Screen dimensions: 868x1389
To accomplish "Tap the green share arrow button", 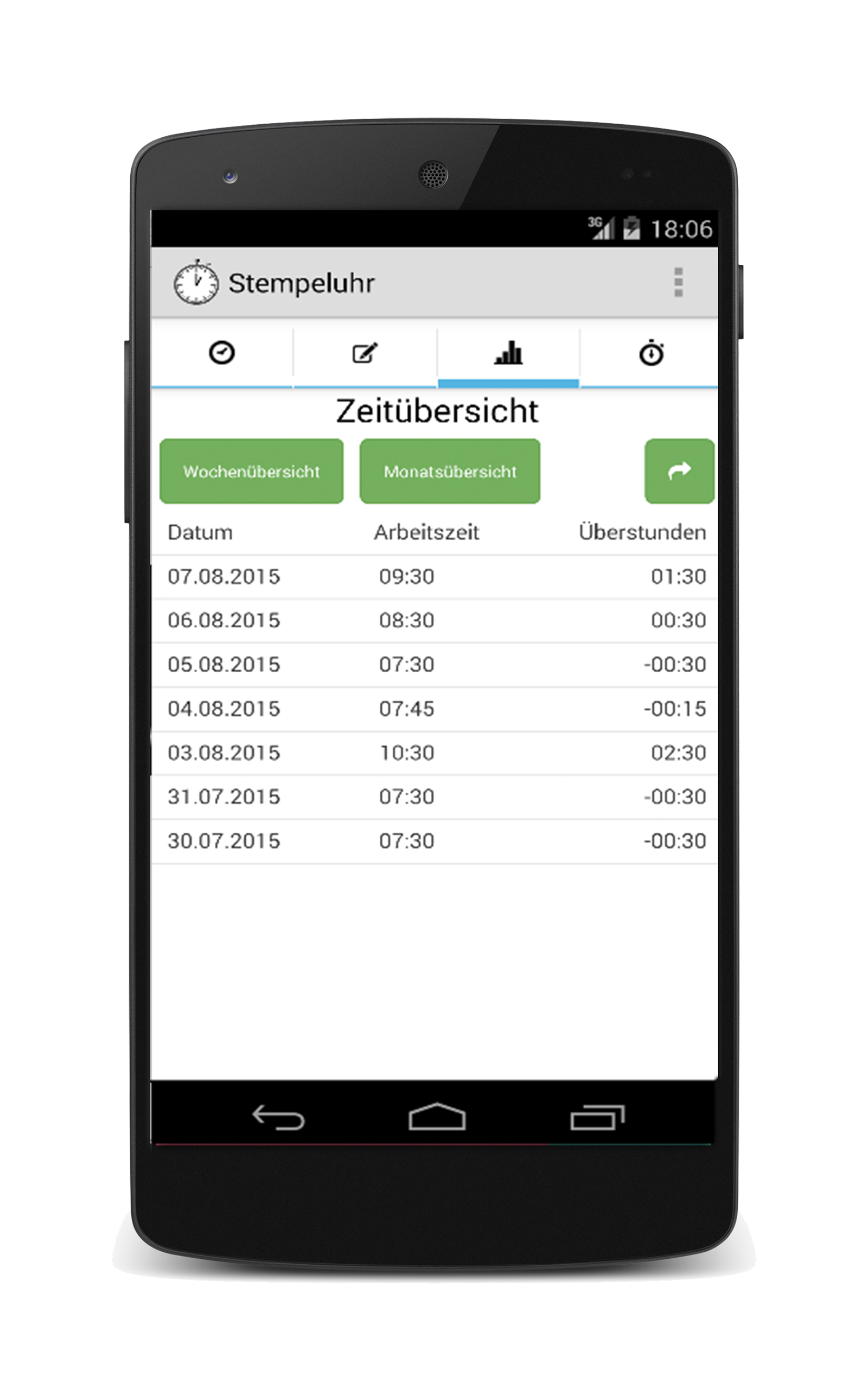I will [x=679, y=471].
